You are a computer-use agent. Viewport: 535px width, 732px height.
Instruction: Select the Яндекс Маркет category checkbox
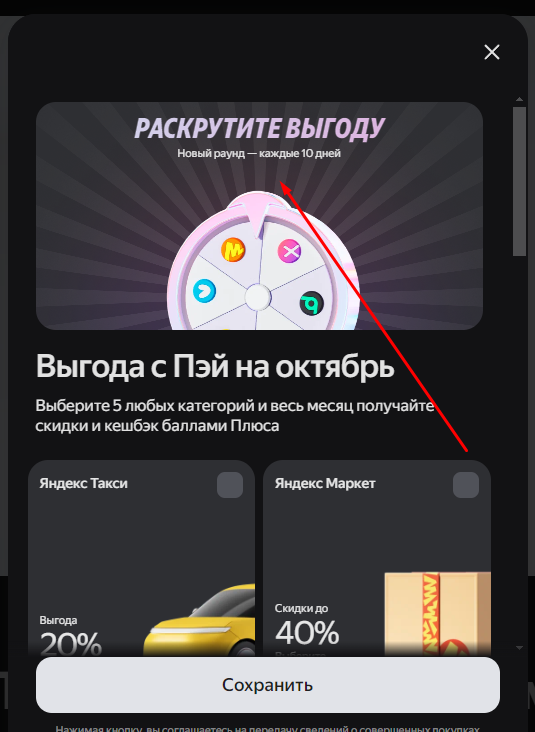coord(465,485)
